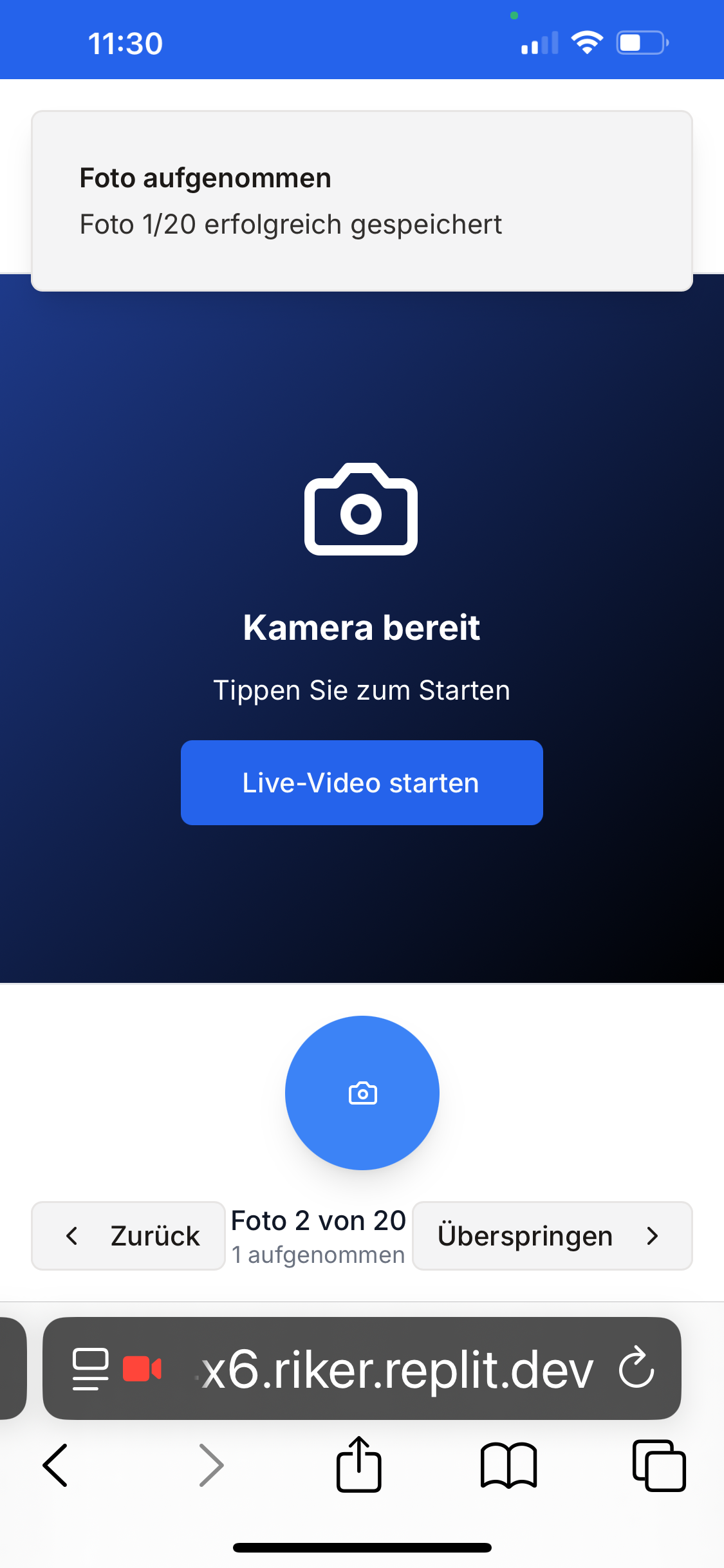
Task: Open the Safari share sheet
Action: [359, 1465]
